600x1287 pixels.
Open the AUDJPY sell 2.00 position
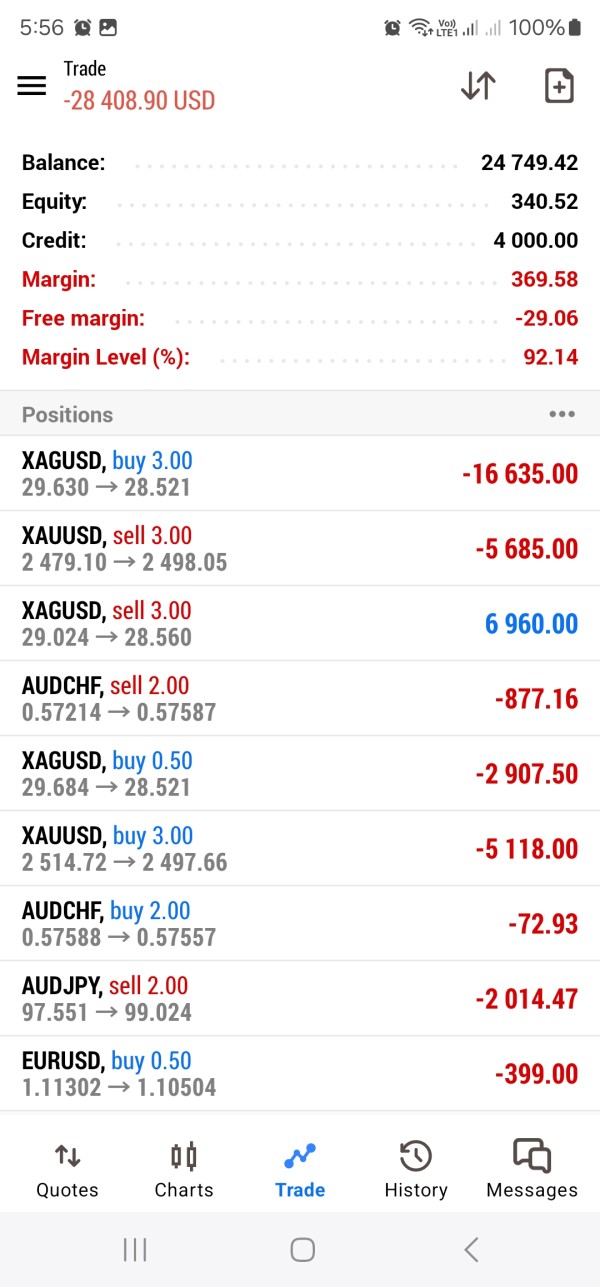300,999
